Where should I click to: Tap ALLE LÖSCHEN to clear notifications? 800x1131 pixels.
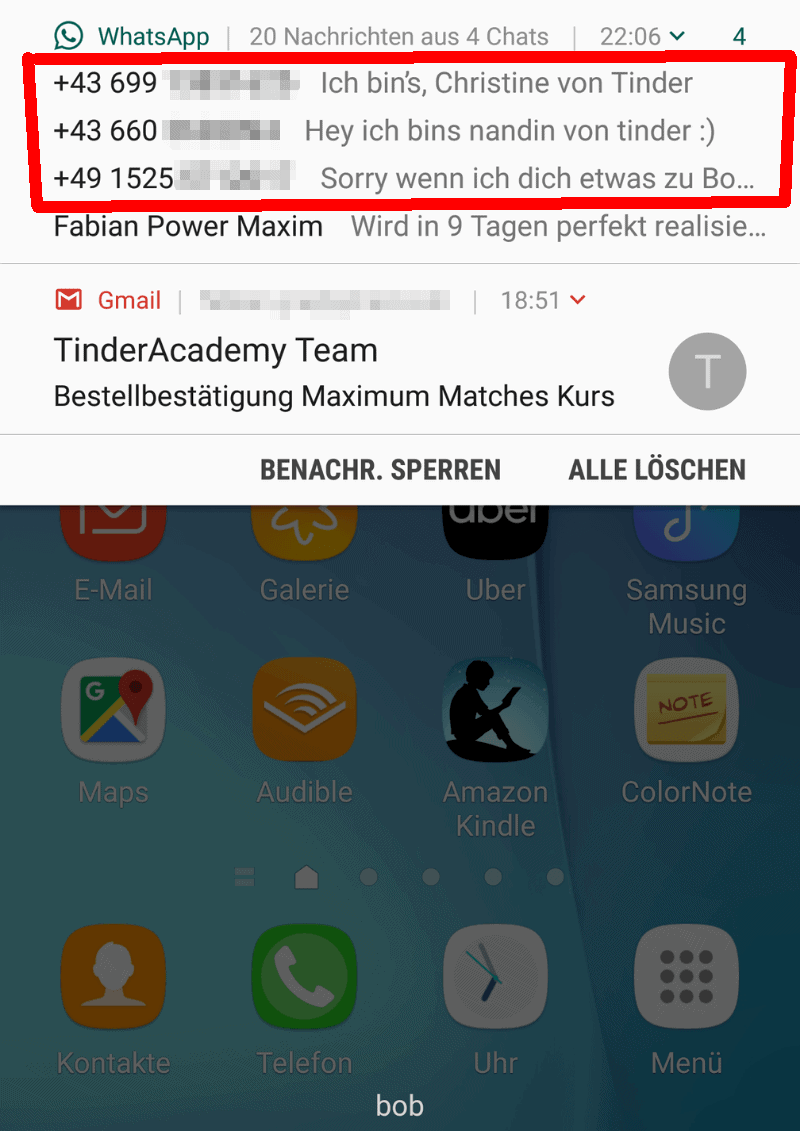(657, 470)
